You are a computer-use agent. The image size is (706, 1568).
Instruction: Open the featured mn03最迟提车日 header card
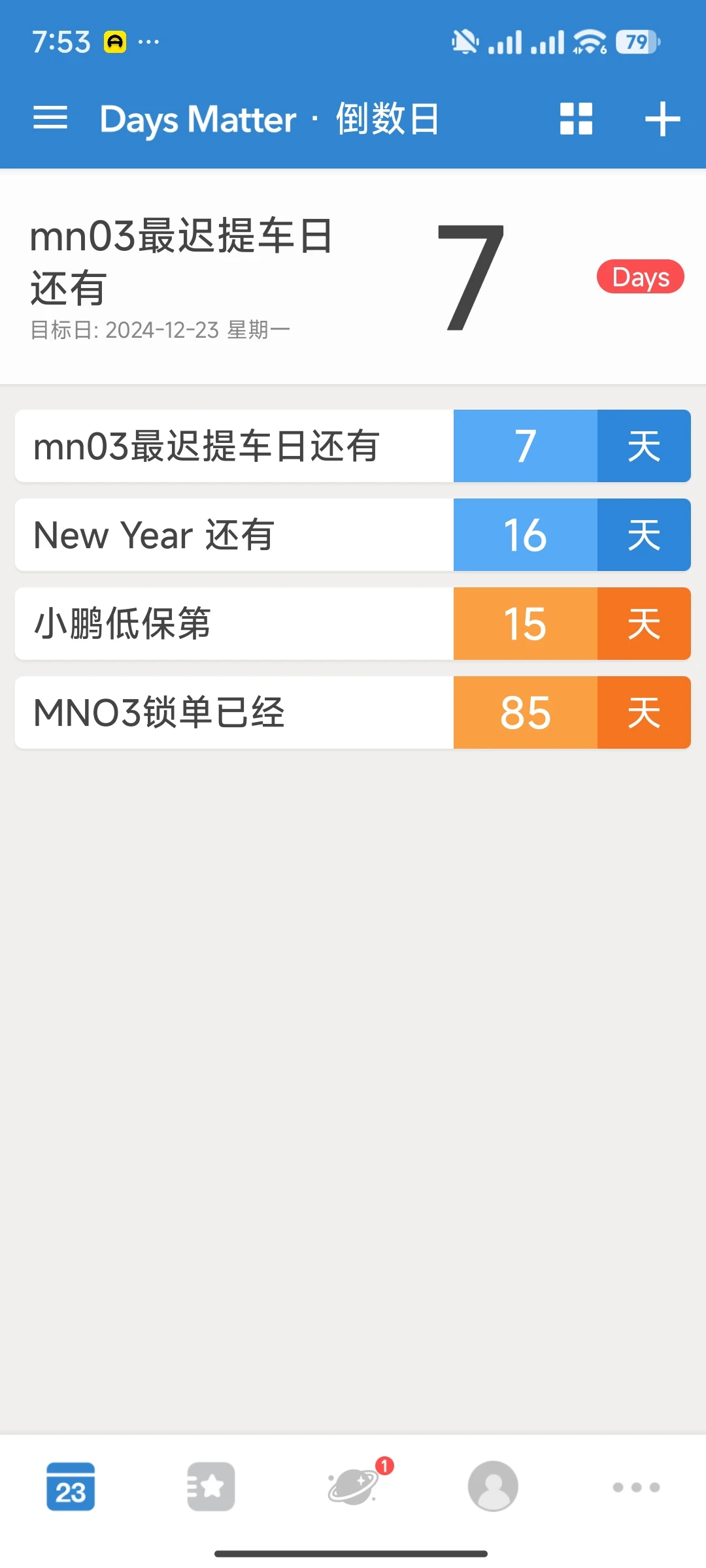[353, 277]
